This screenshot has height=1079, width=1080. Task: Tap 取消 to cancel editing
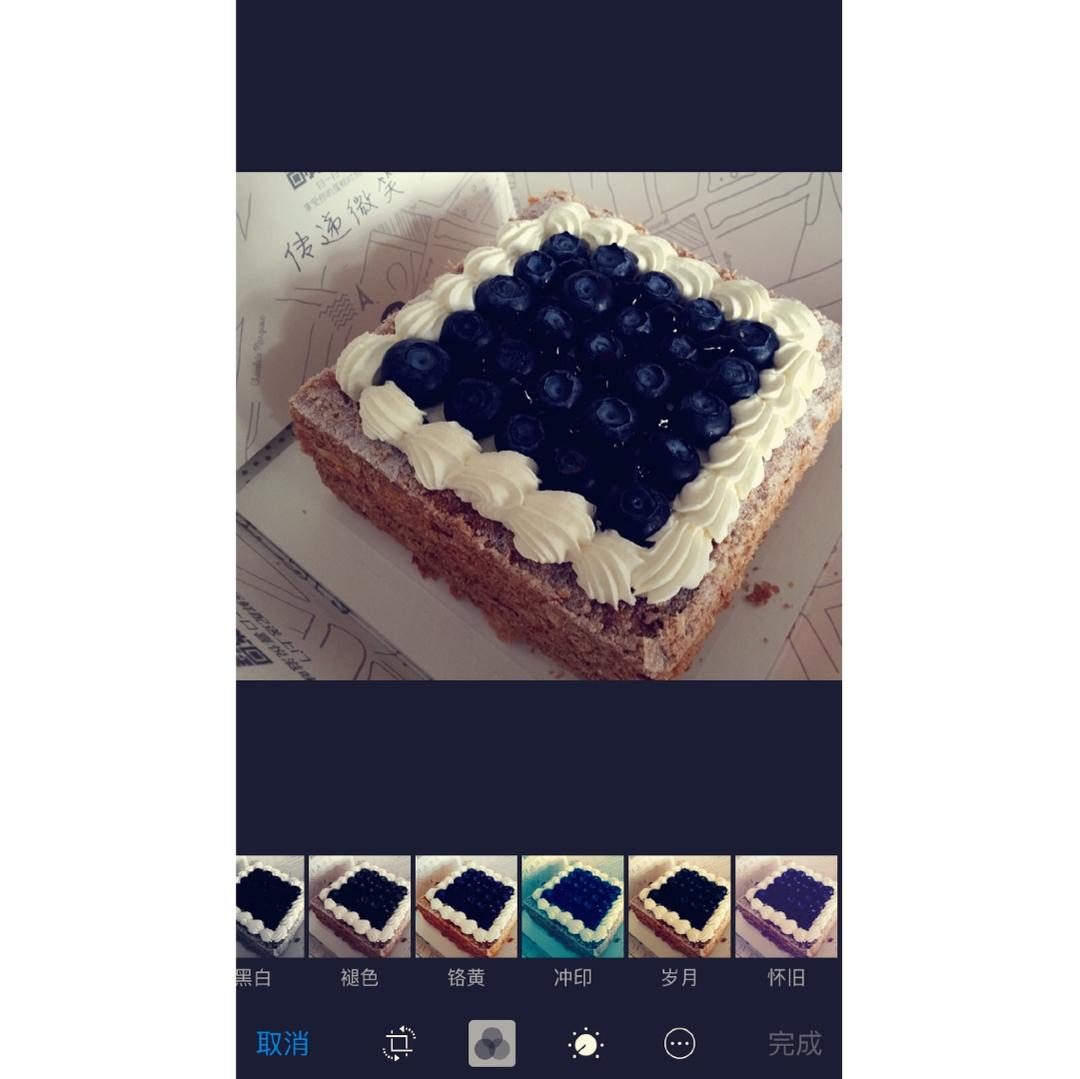tap(283, 1044)
